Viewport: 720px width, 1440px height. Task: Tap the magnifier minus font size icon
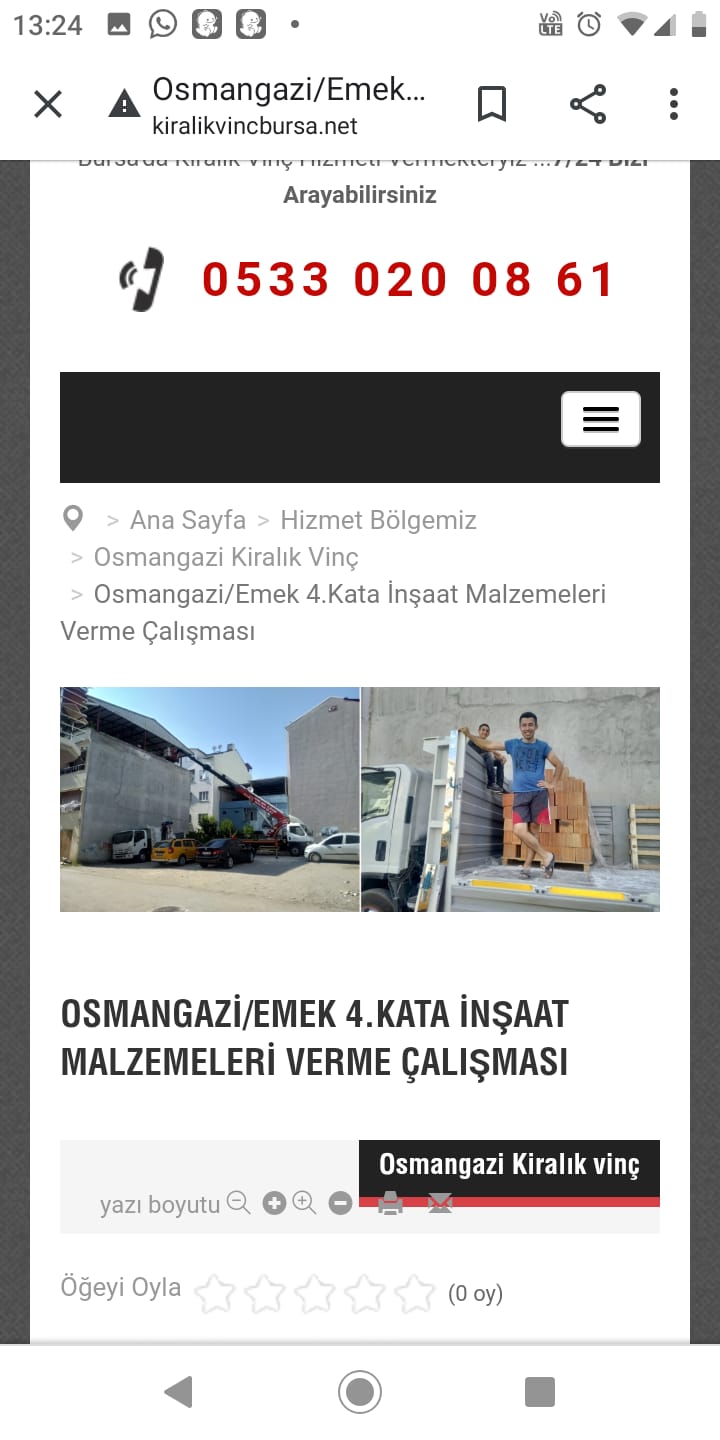click(238, 1203)
